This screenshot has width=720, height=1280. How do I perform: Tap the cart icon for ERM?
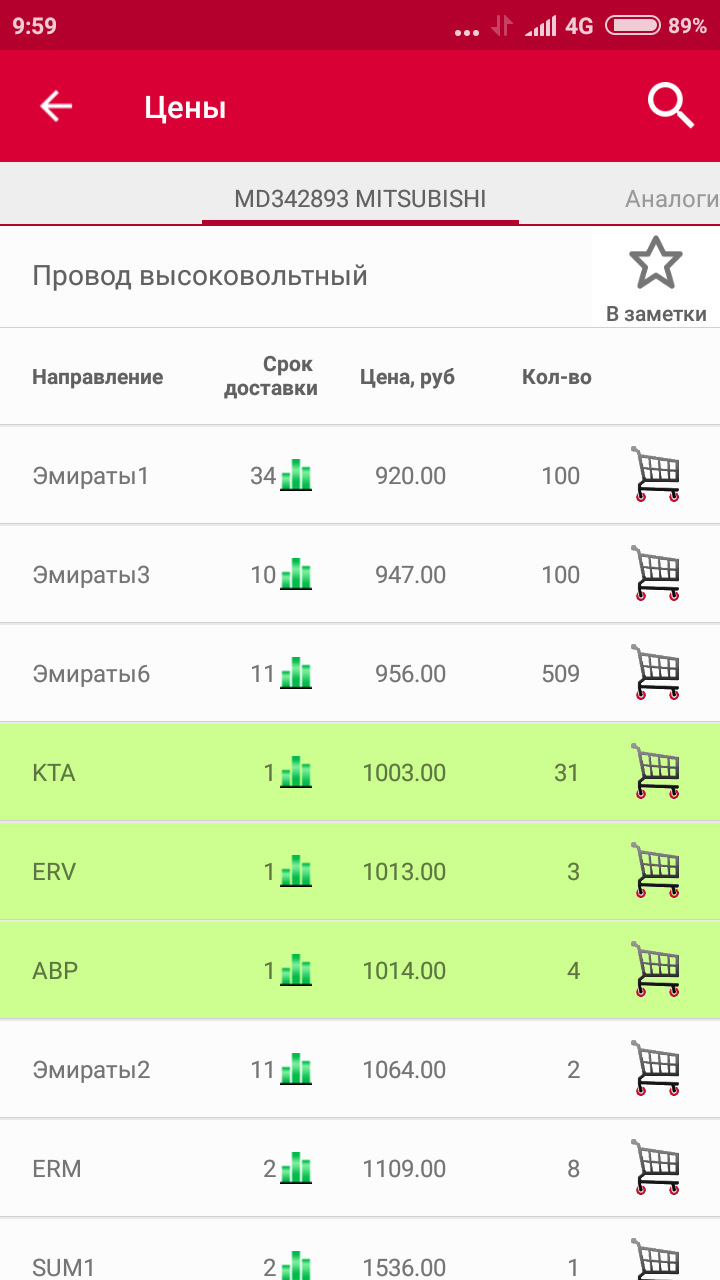pos(656,1168)
